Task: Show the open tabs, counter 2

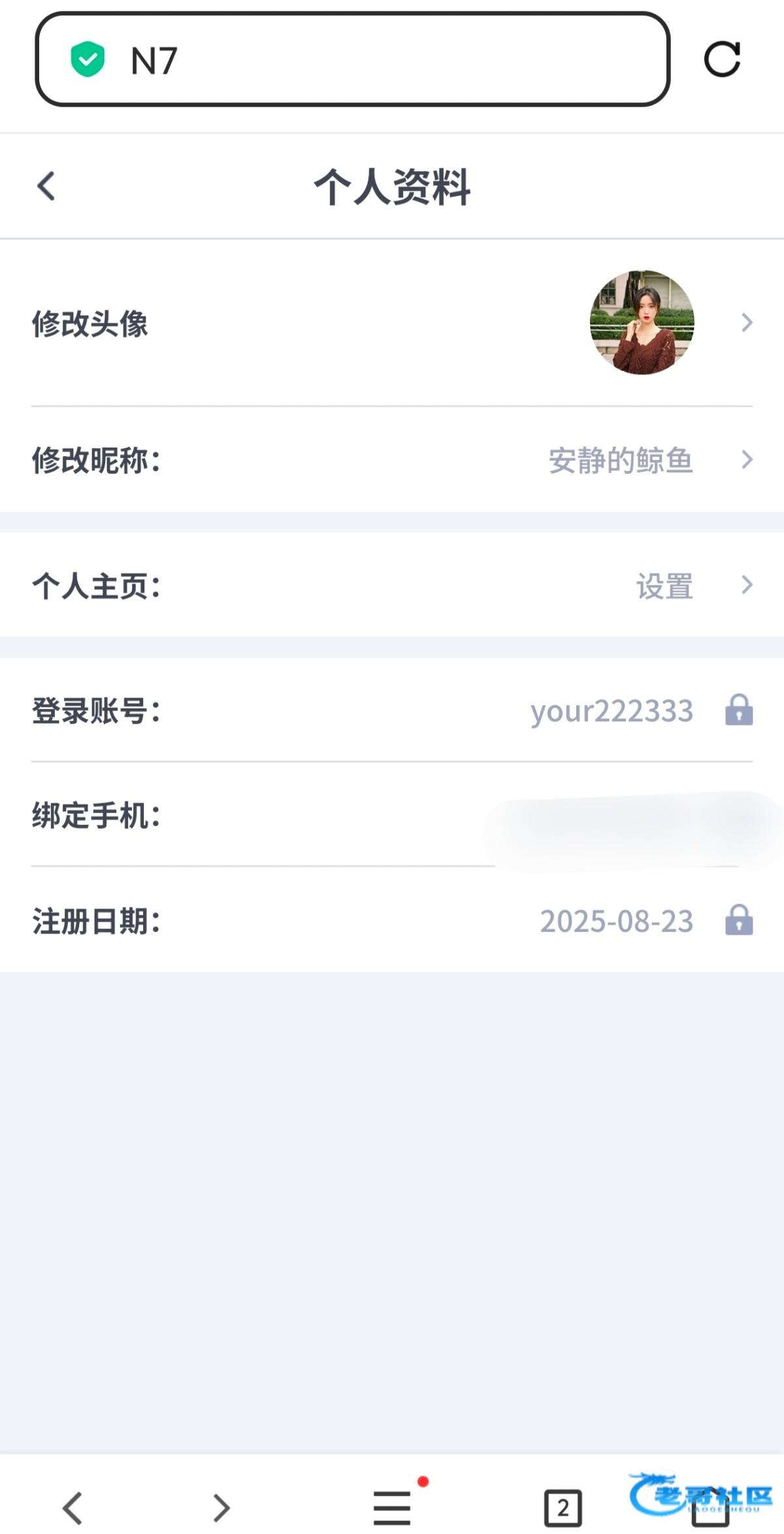Action: pyautogui.click(x=563, y=1508)
